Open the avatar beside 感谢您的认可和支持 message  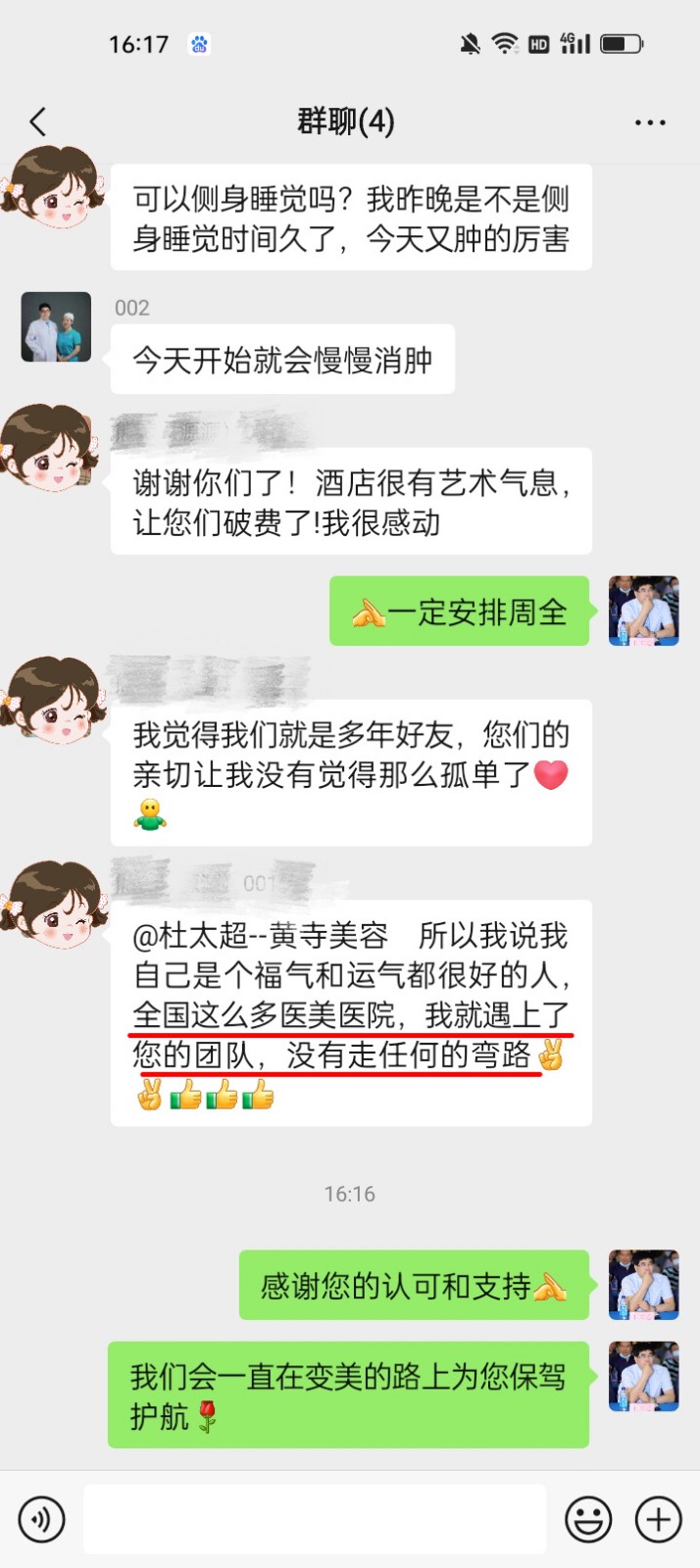click(x=643, y=1284)
